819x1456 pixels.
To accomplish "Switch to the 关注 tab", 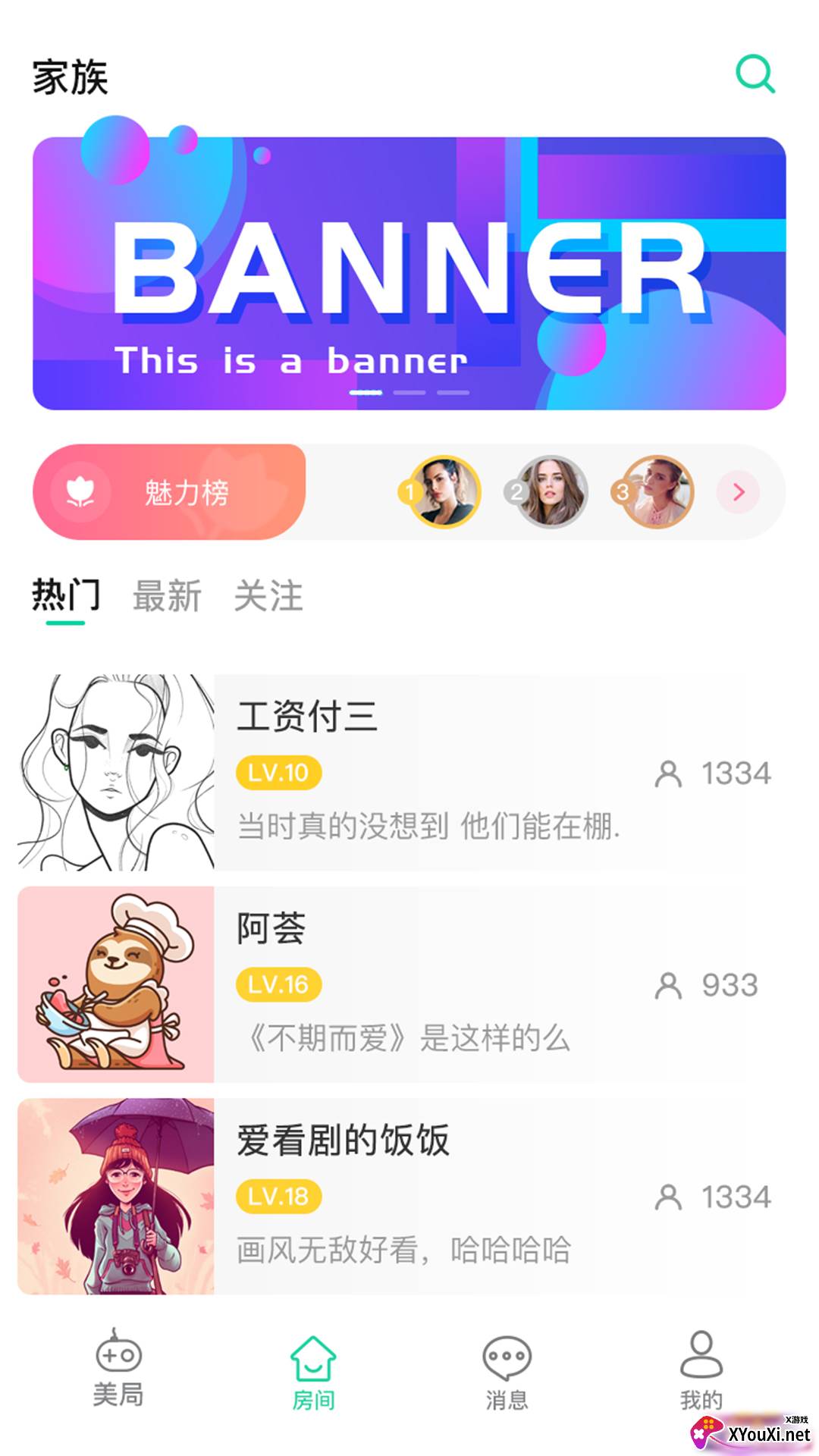I will (269, 598).
